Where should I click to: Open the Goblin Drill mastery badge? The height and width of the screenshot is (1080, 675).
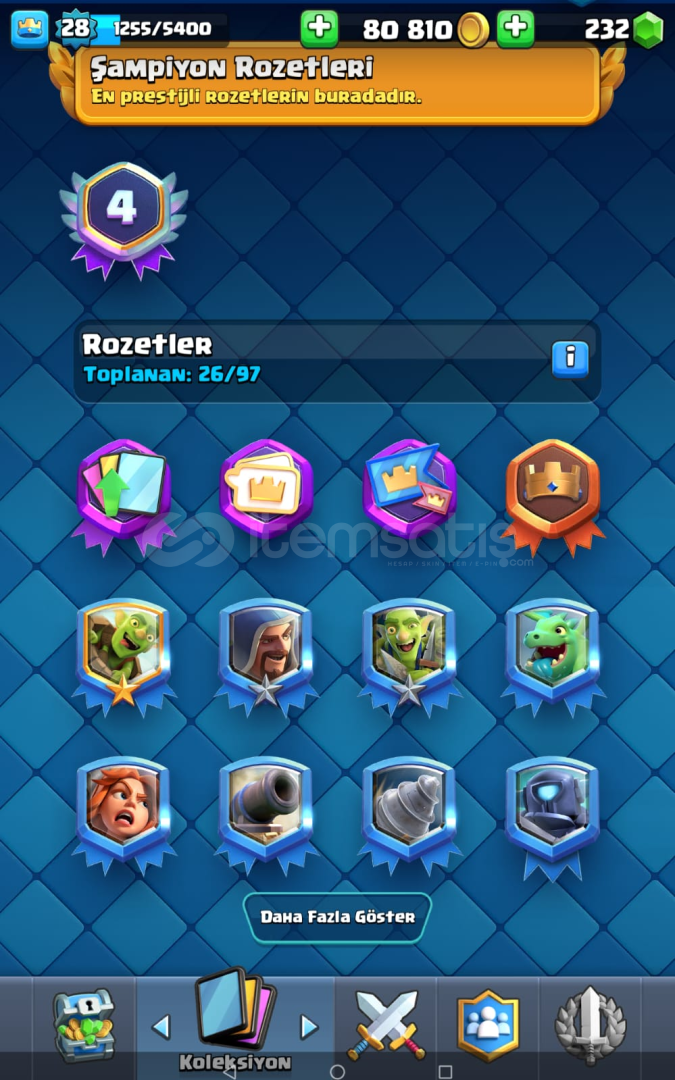point(410,811)
